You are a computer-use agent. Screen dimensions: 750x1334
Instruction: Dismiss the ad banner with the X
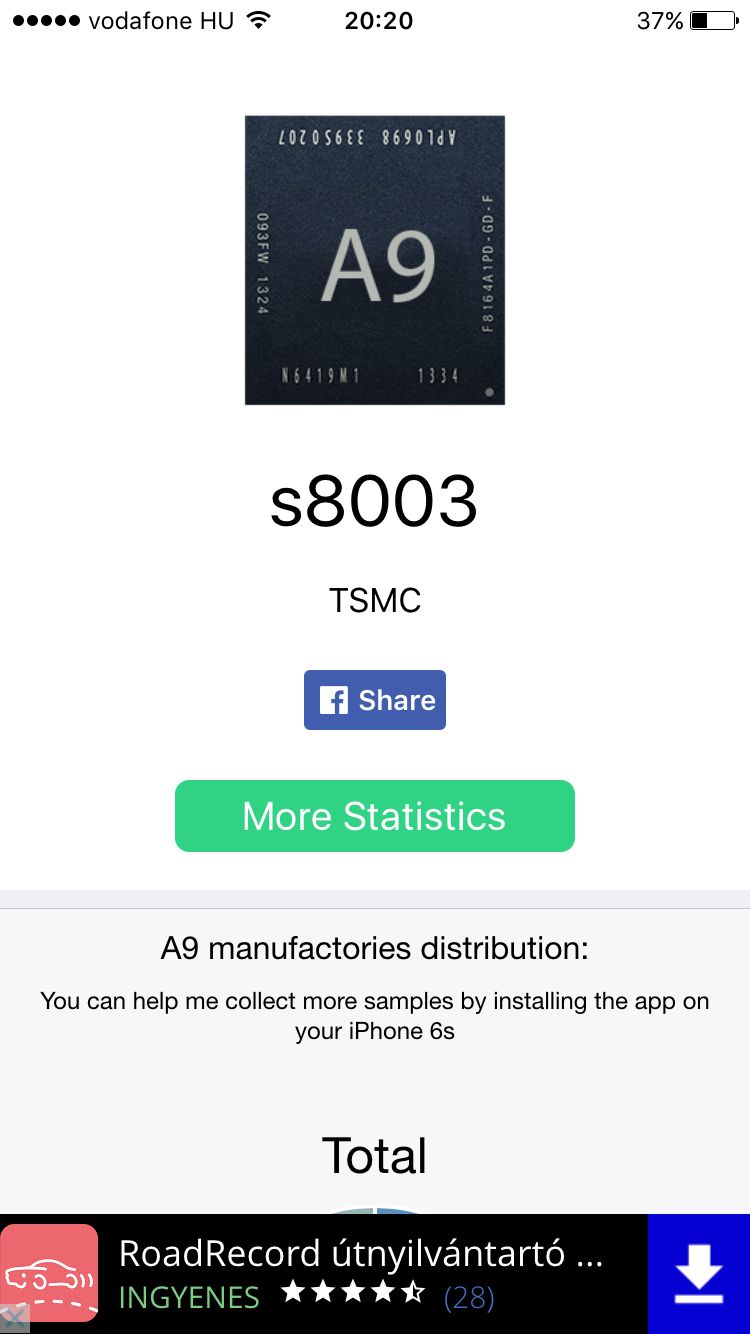pyautogui.click(x=13, y=1320)
